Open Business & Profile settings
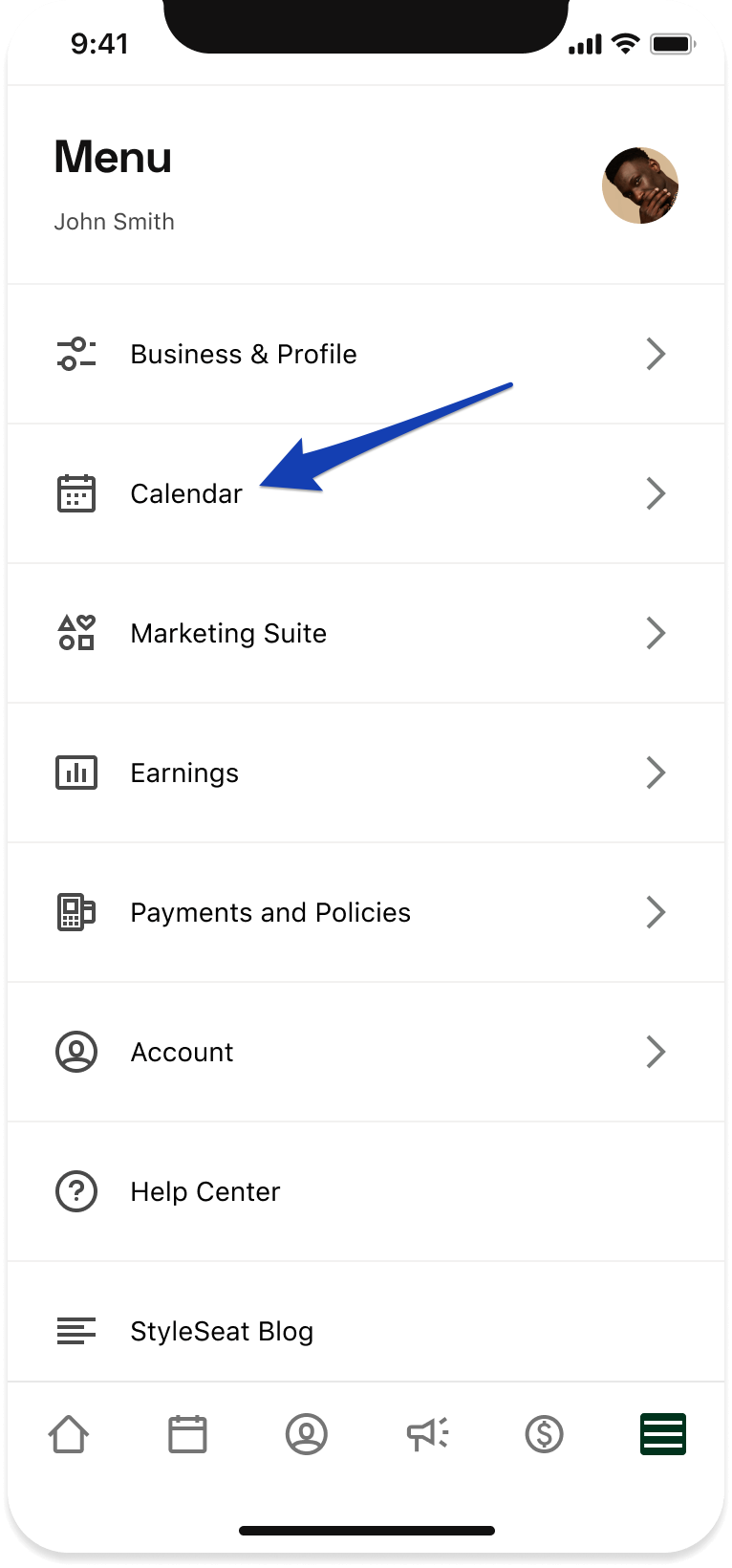This screenshot has height=1568, width=732. [243, 354]
